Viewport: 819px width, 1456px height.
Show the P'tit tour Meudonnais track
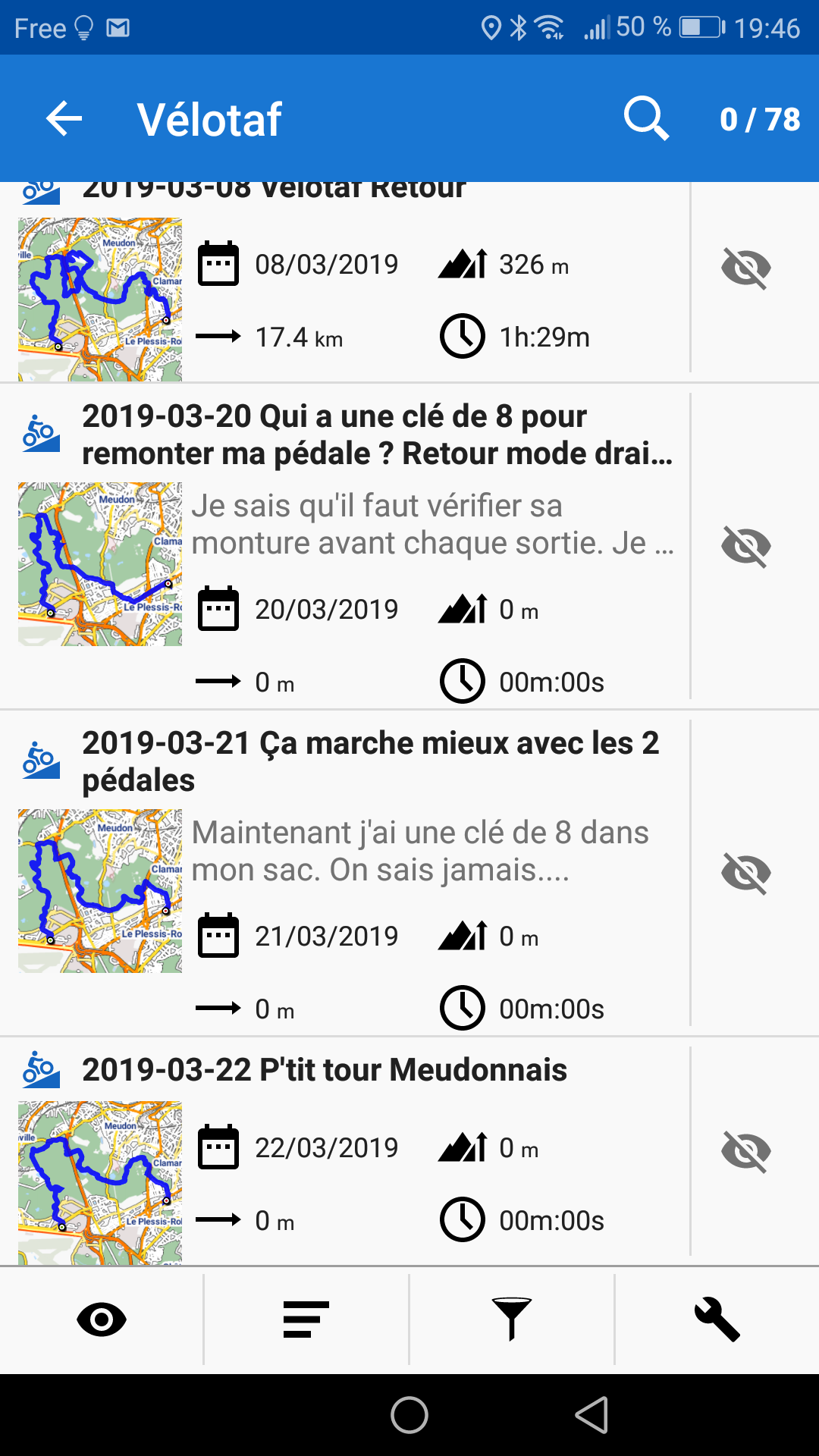pyautogui.click(x=746, y=1151)
